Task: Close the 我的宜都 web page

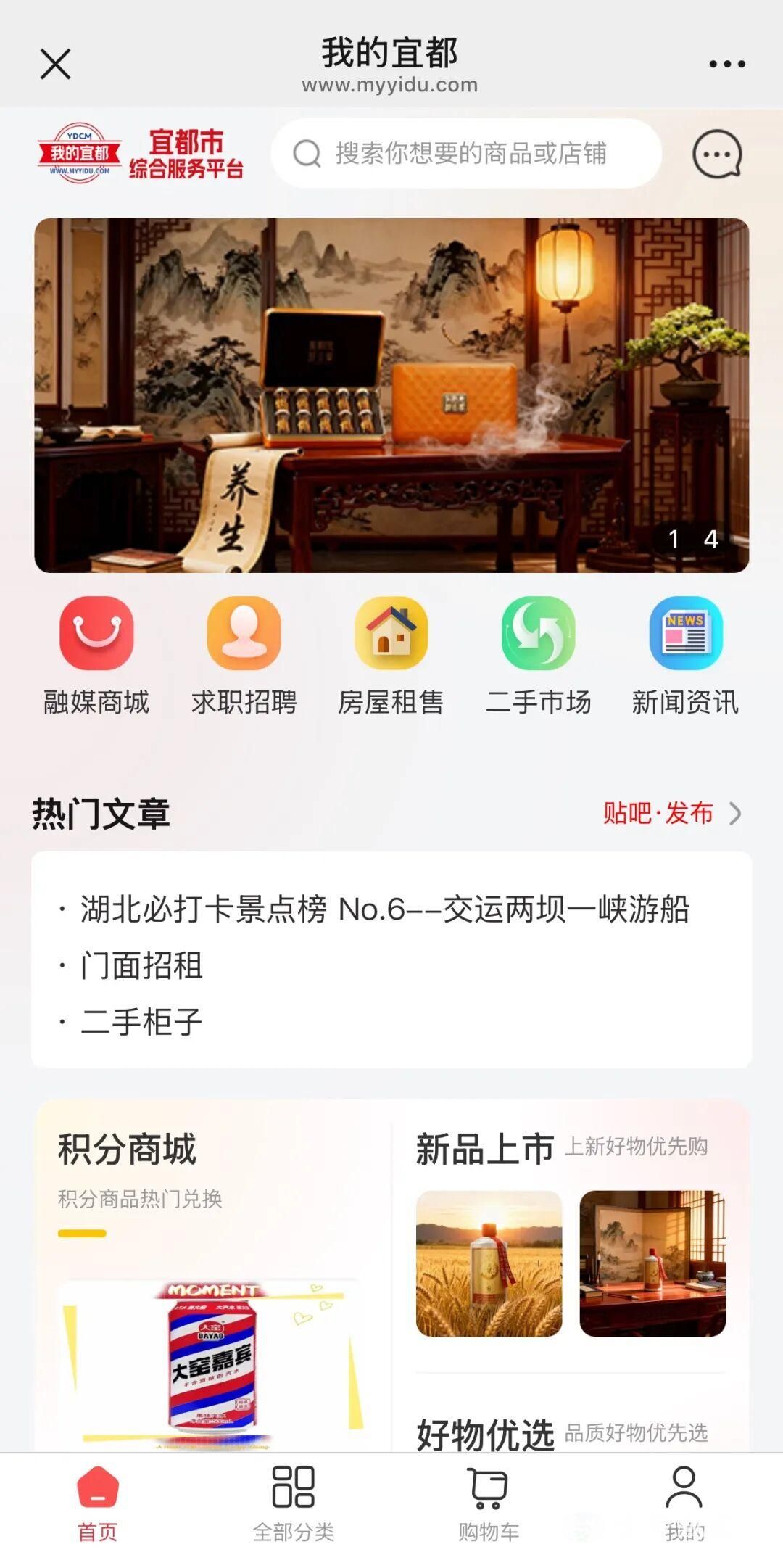Action: tap(55, 64)
